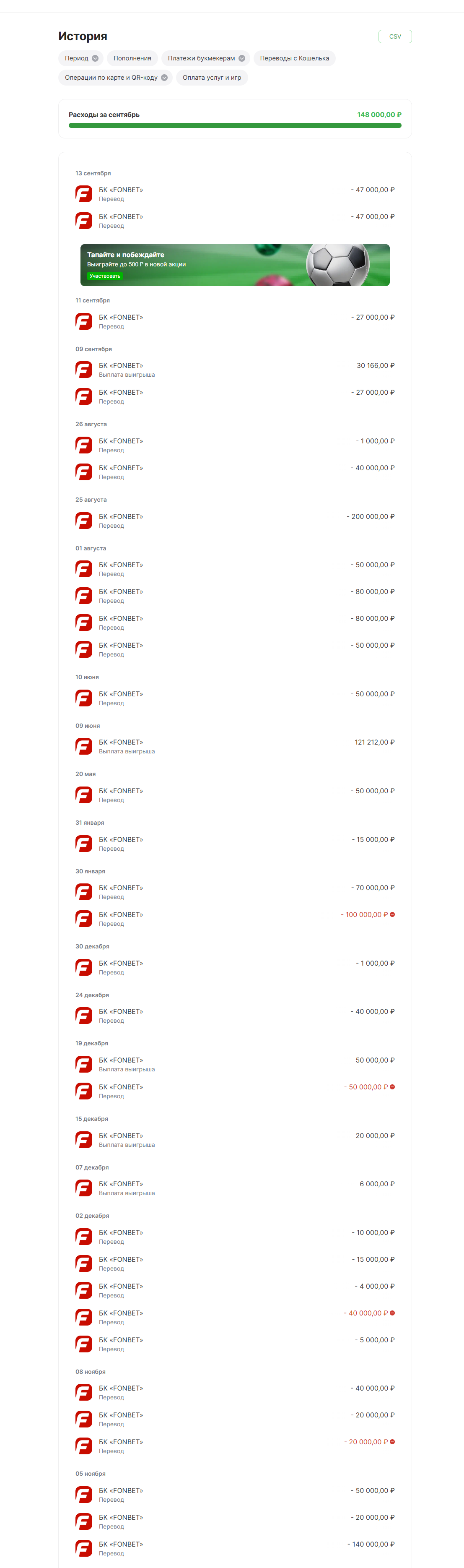464x1568 pixels.
Task: Open the 15 000,00 ₽ transfer on 31 января
Action: [x=235, y=844]
